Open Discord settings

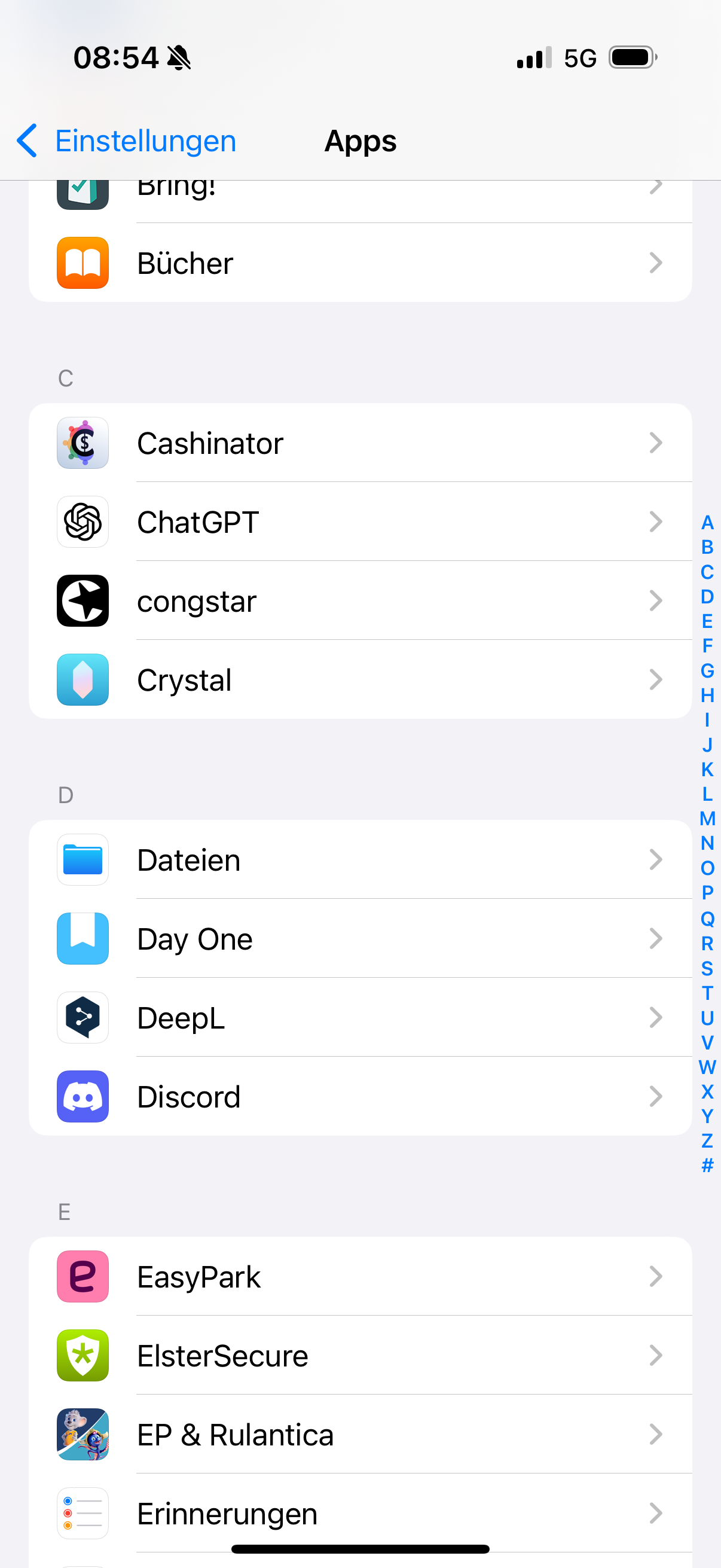point(359,1097)
